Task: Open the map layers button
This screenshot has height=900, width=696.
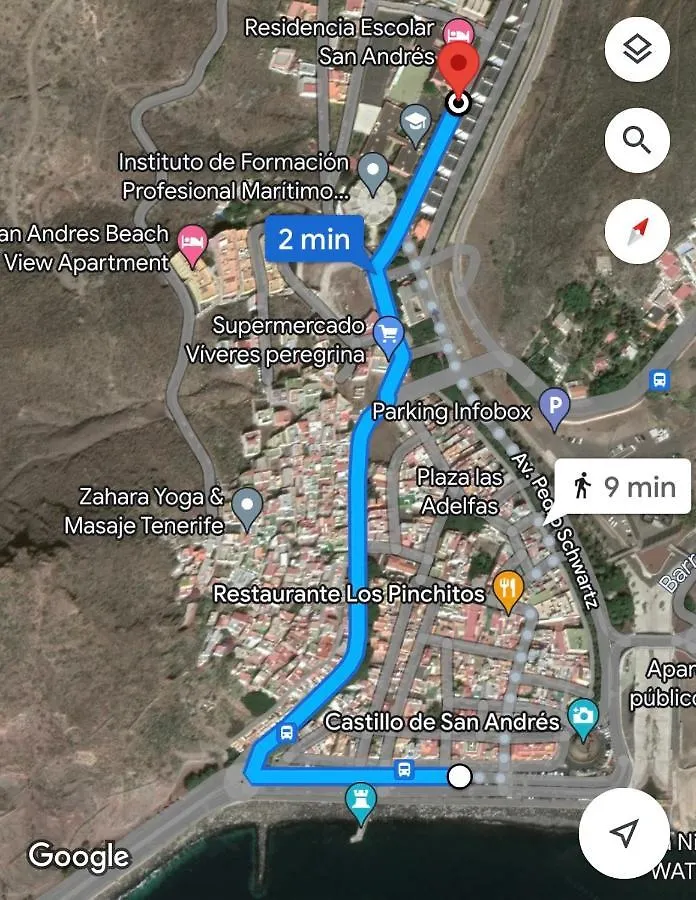Action: (x=637, y=50)
